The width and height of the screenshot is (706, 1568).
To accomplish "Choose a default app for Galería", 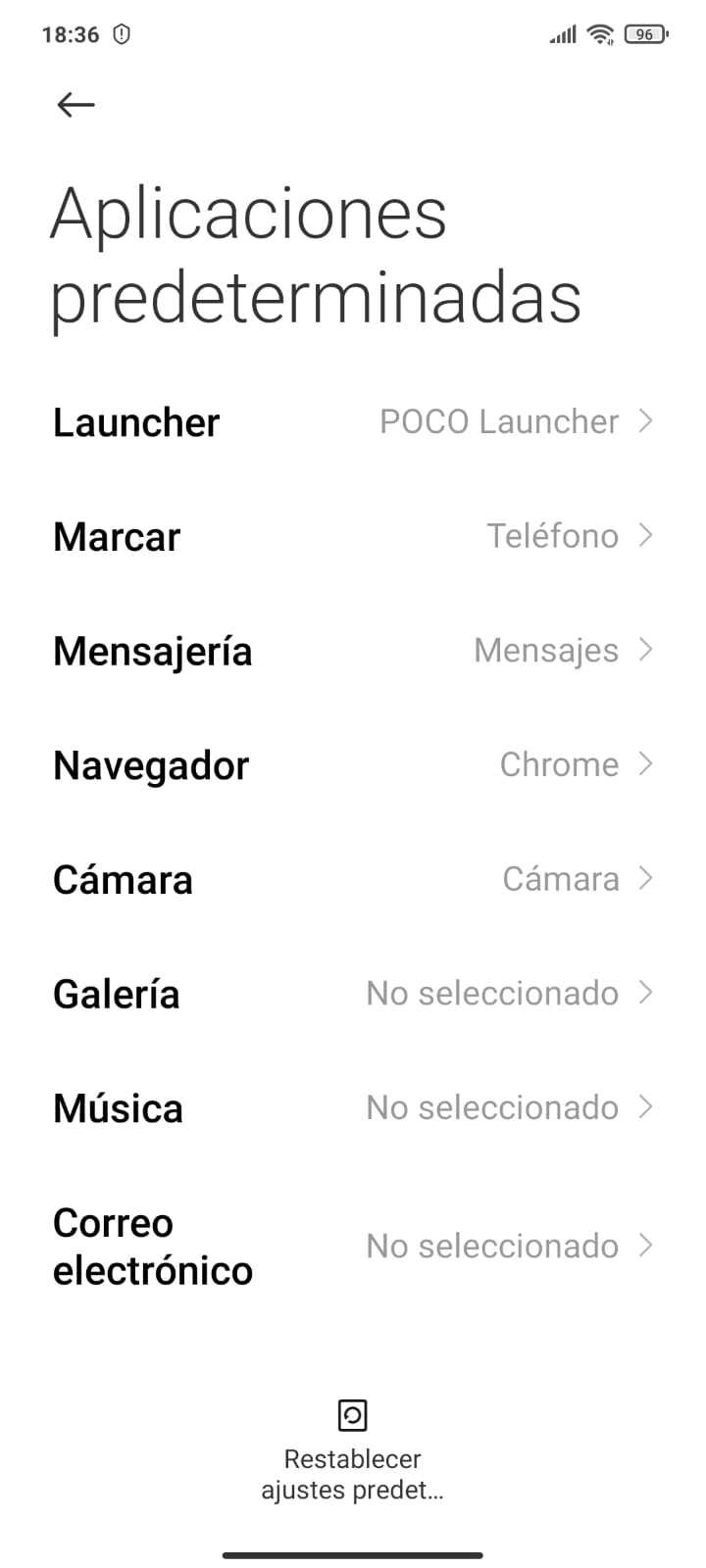I will coord(353,994).
